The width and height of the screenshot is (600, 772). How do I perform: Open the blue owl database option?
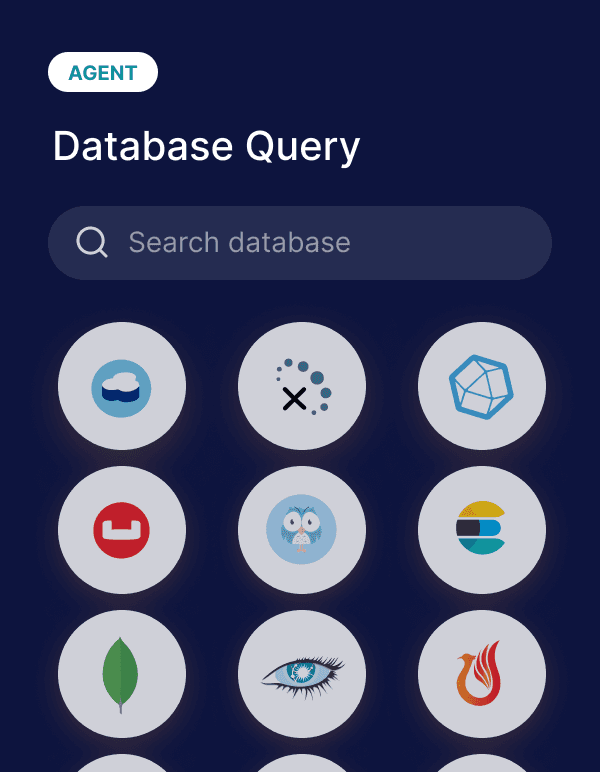click(x=302, y=530)
